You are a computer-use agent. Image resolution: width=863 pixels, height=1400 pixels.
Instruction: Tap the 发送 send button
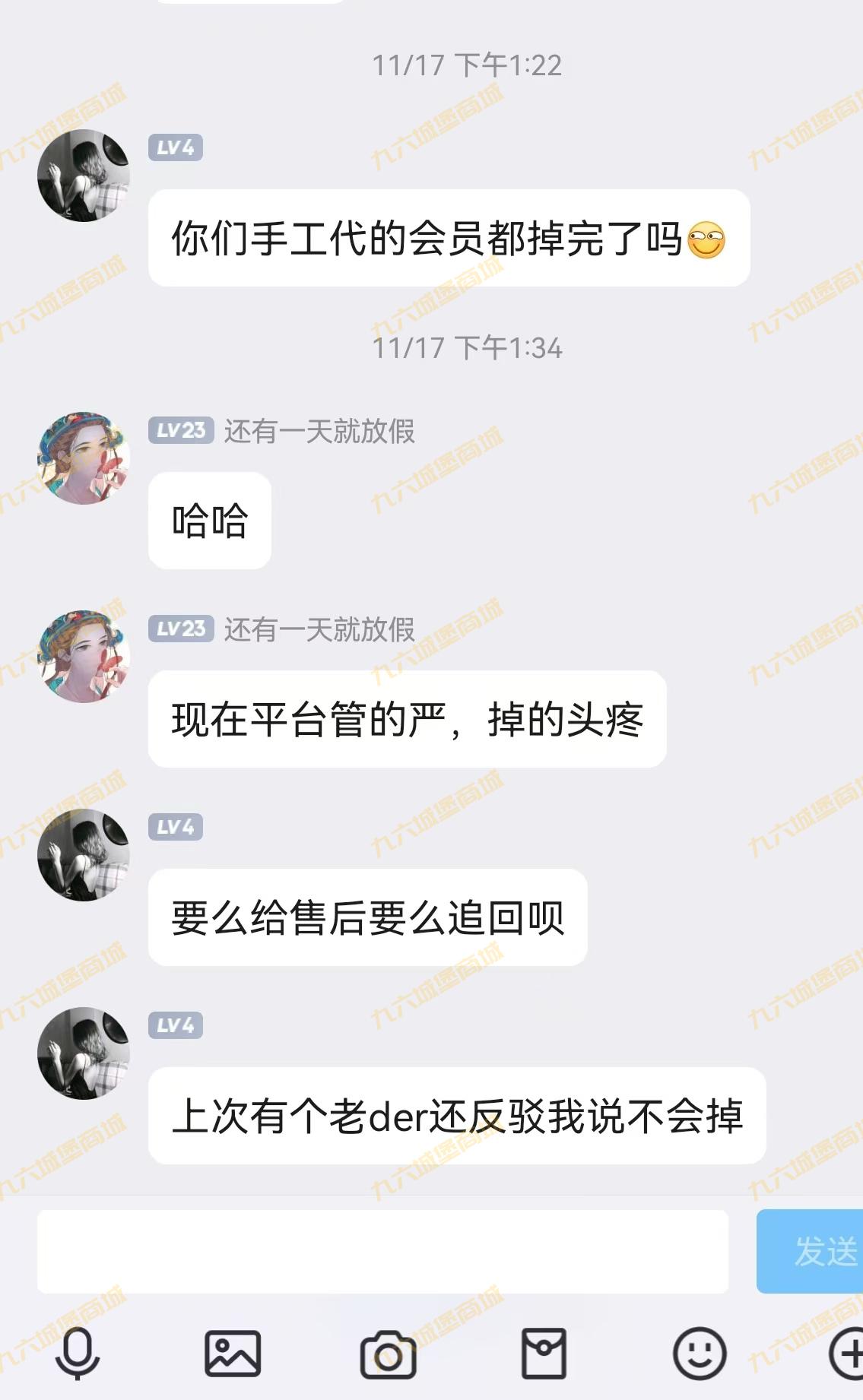810,1252
